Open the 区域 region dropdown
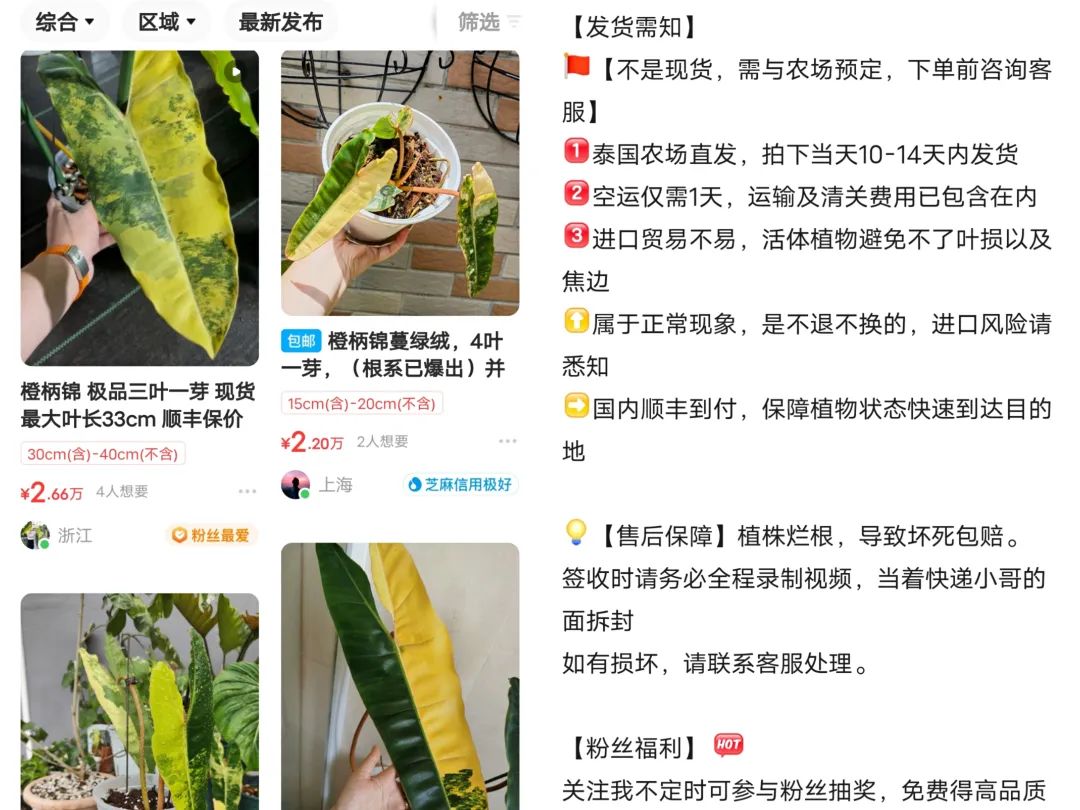This screenshot has width=1080, height=810. pos(167,22)
